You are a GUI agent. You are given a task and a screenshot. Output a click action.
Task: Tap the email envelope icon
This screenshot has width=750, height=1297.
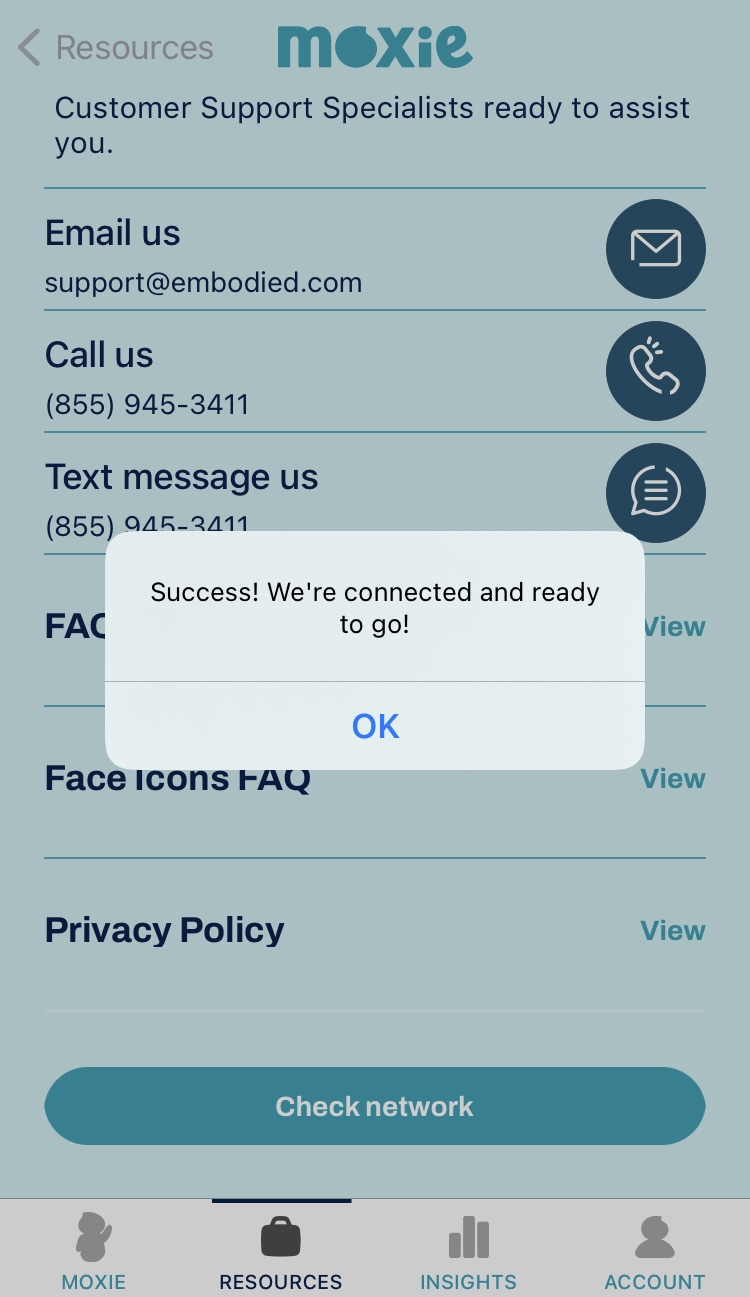coord(655,249)
